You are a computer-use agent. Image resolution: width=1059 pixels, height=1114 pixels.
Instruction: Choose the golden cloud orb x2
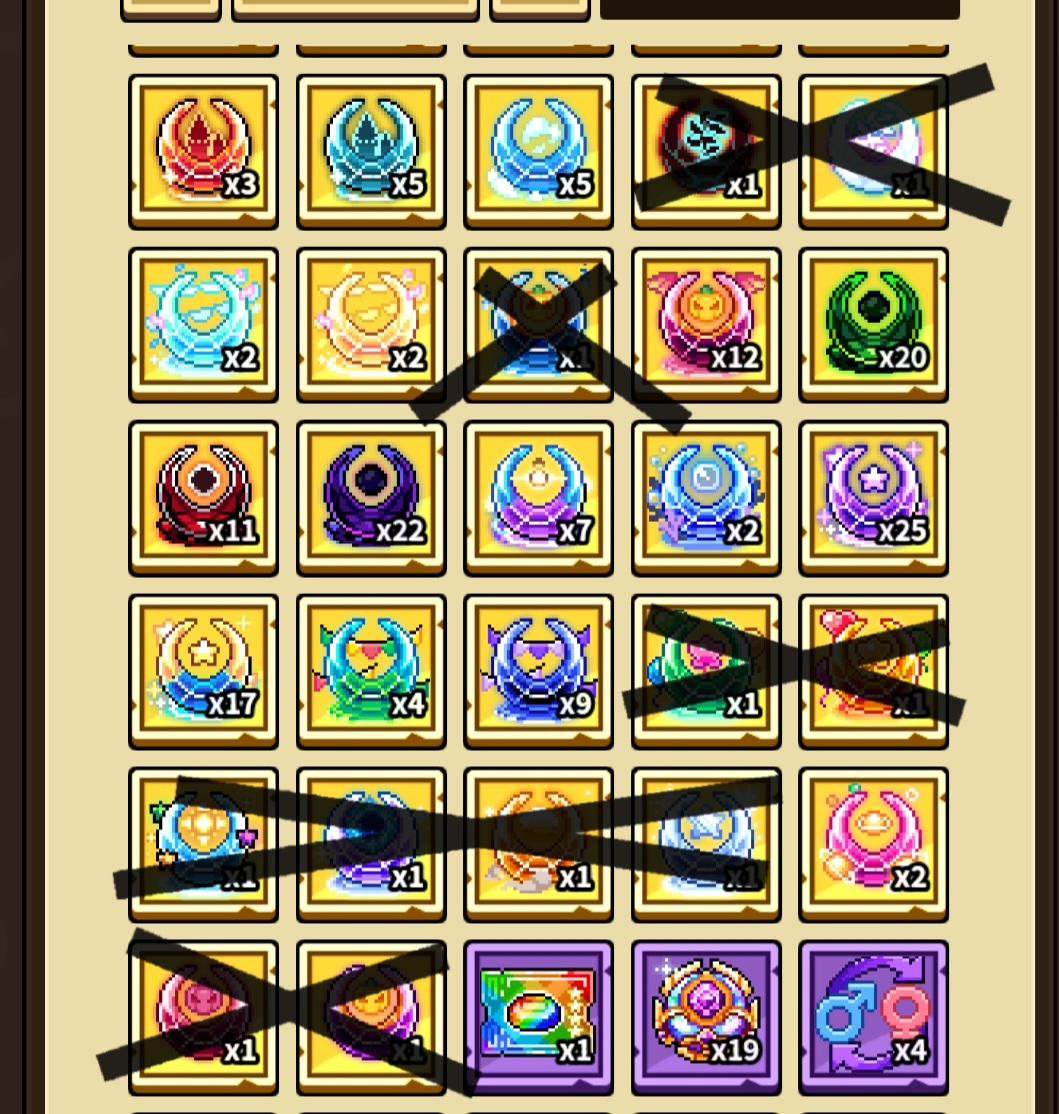click(x=371, y=325)
